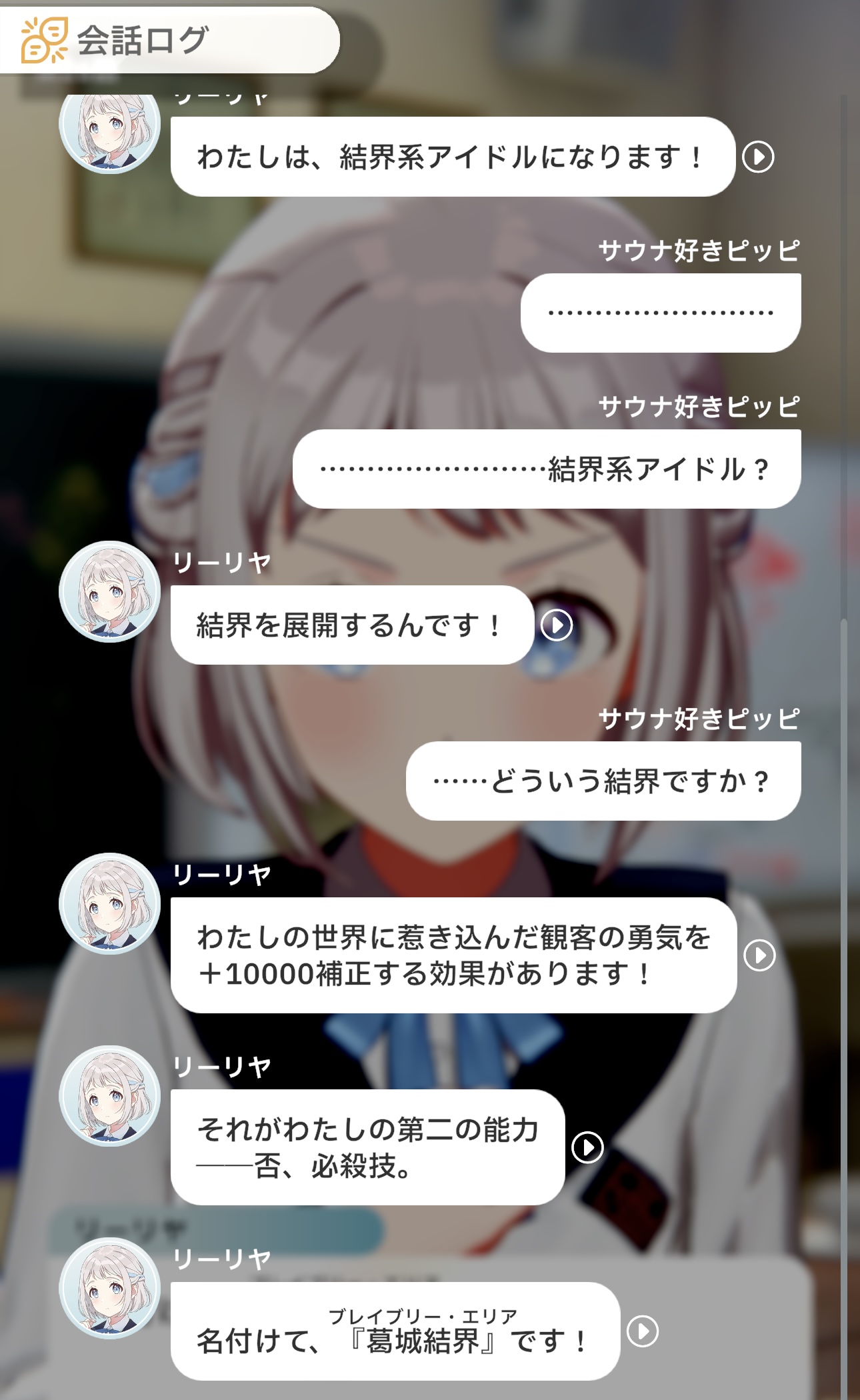Play voice for 観客の勇気を+10000補正 line
The width and height of the screenshot is (860, 1400).
[759, 955]
